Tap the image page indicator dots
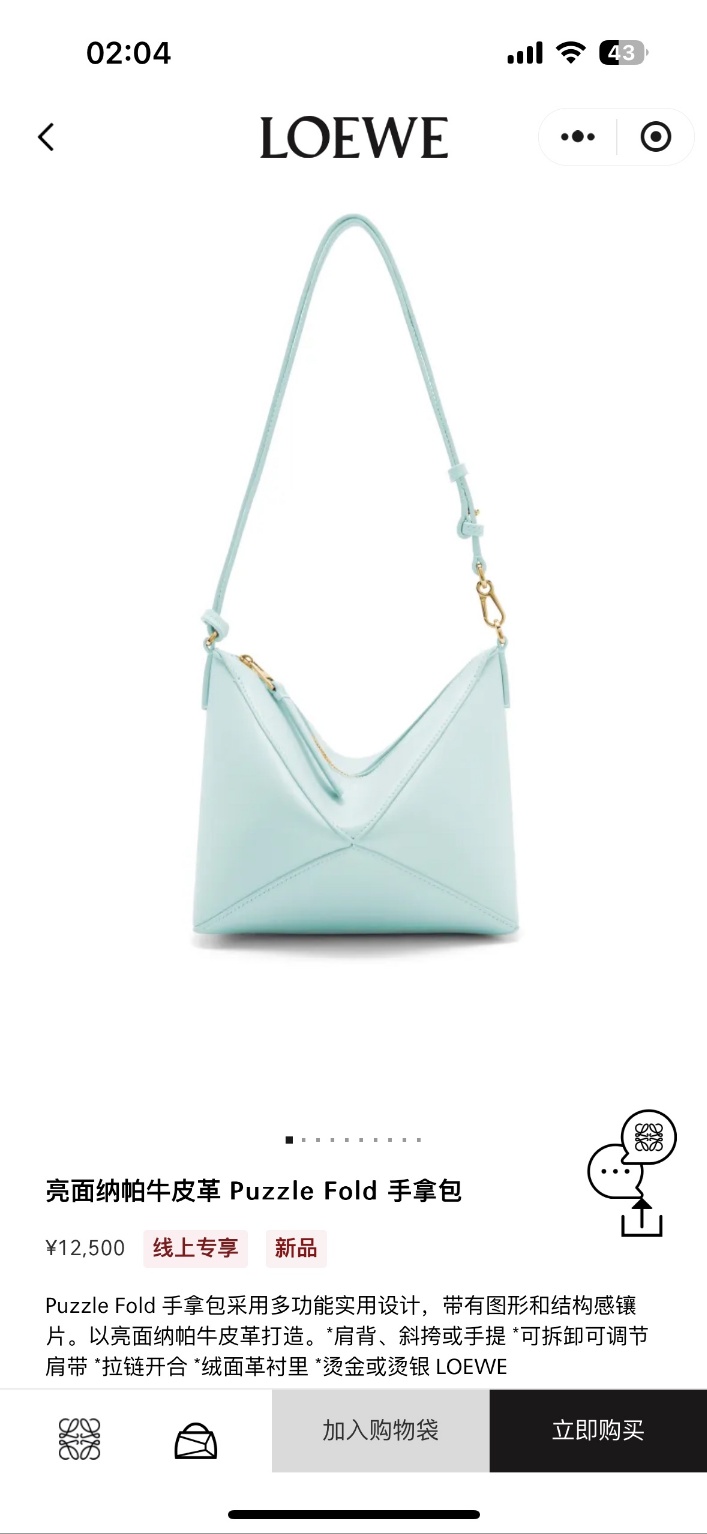The image size is (707, 1534). point(353,1139)
